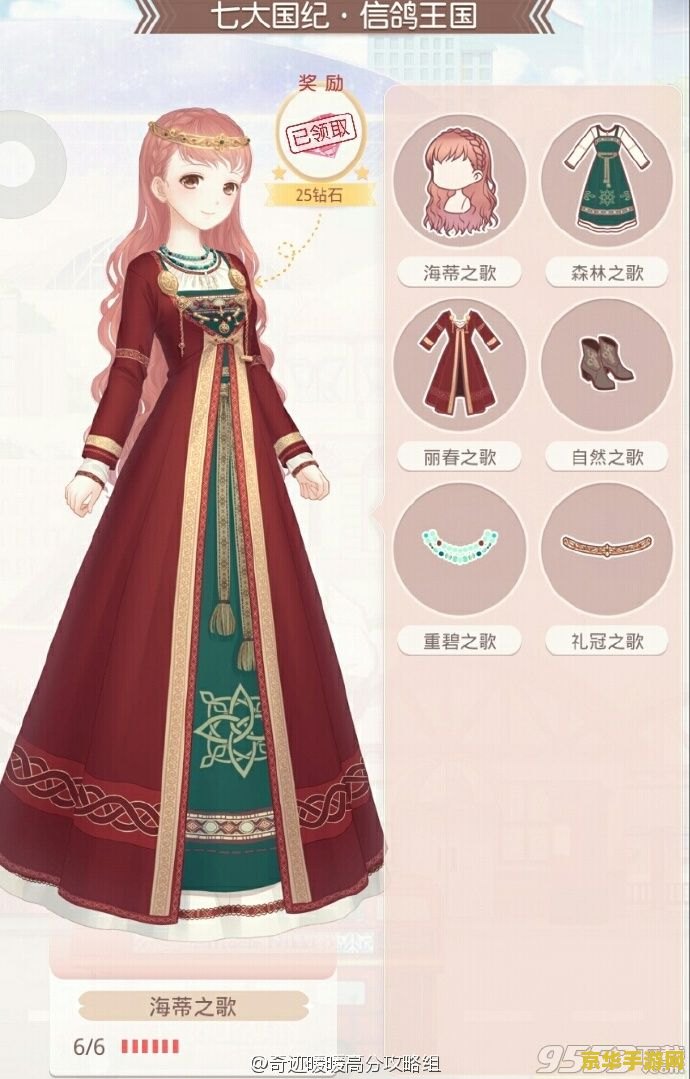Select the 海蒂之歌 hairstyle item
Viewport: 690px width, 1079px height.
(x=460, y=186)
